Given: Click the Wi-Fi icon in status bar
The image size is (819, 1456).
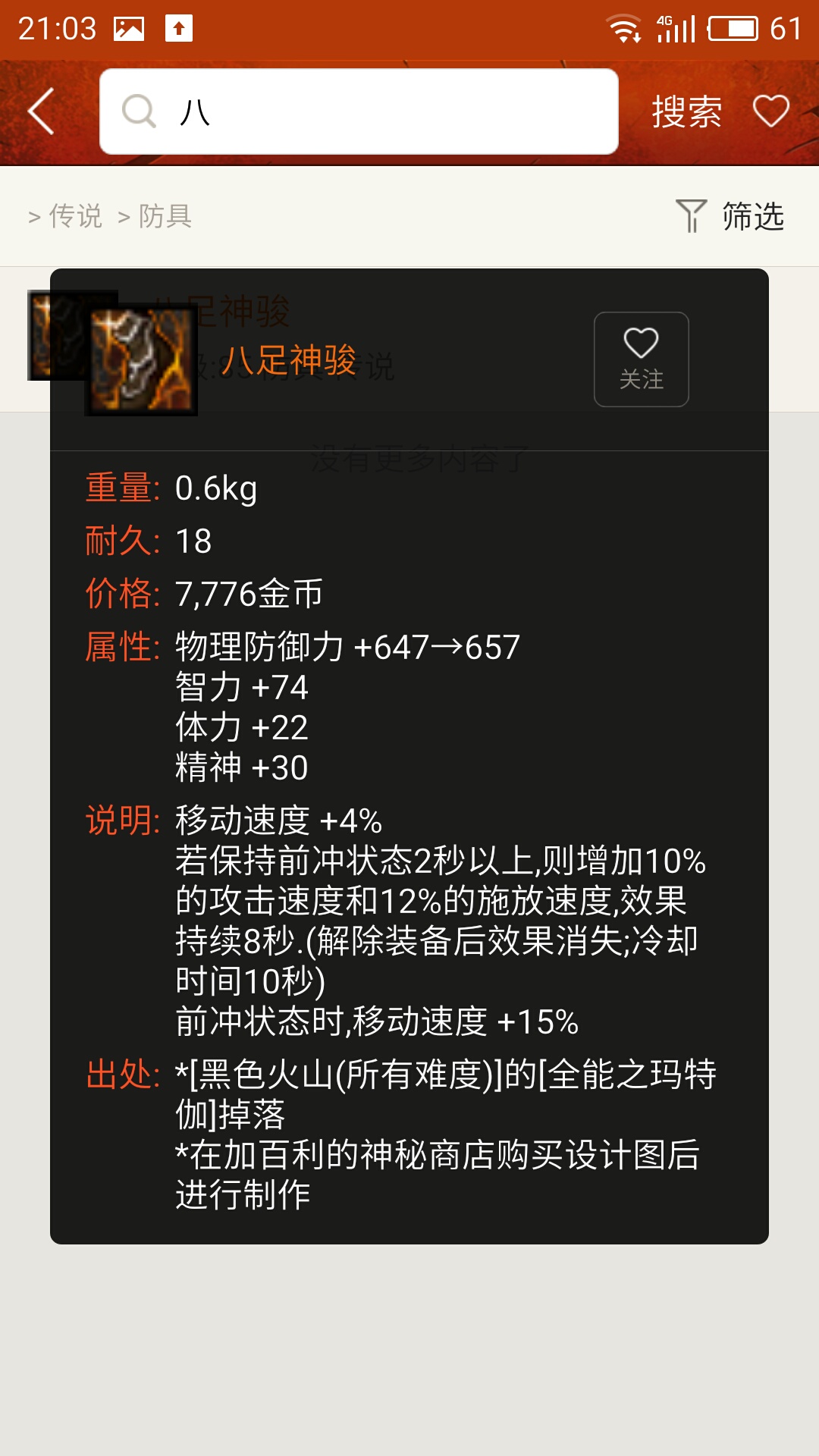Looking at the screenshot, I should tap(623, 27).
